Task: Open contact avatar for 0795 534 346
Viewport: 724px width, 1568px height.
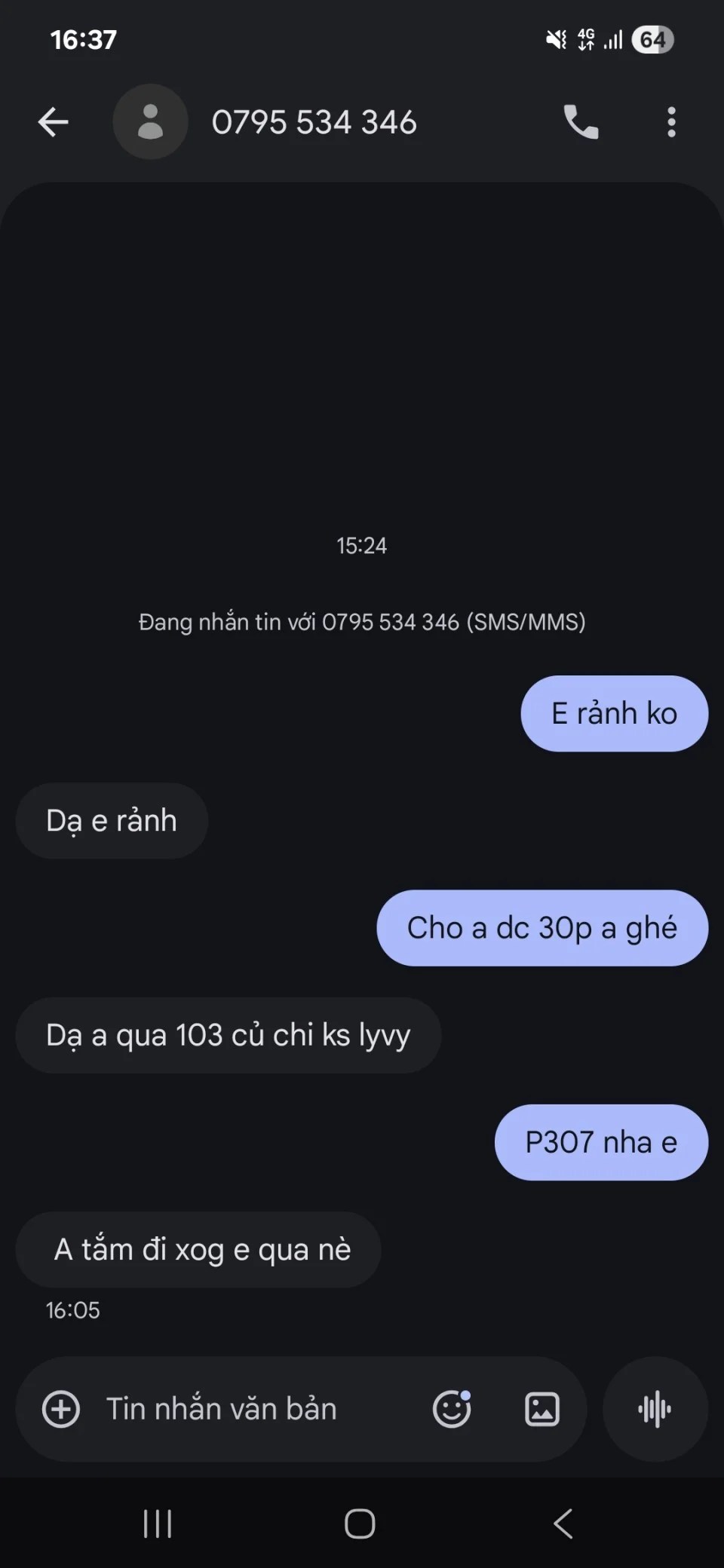Action: point(150,122)
